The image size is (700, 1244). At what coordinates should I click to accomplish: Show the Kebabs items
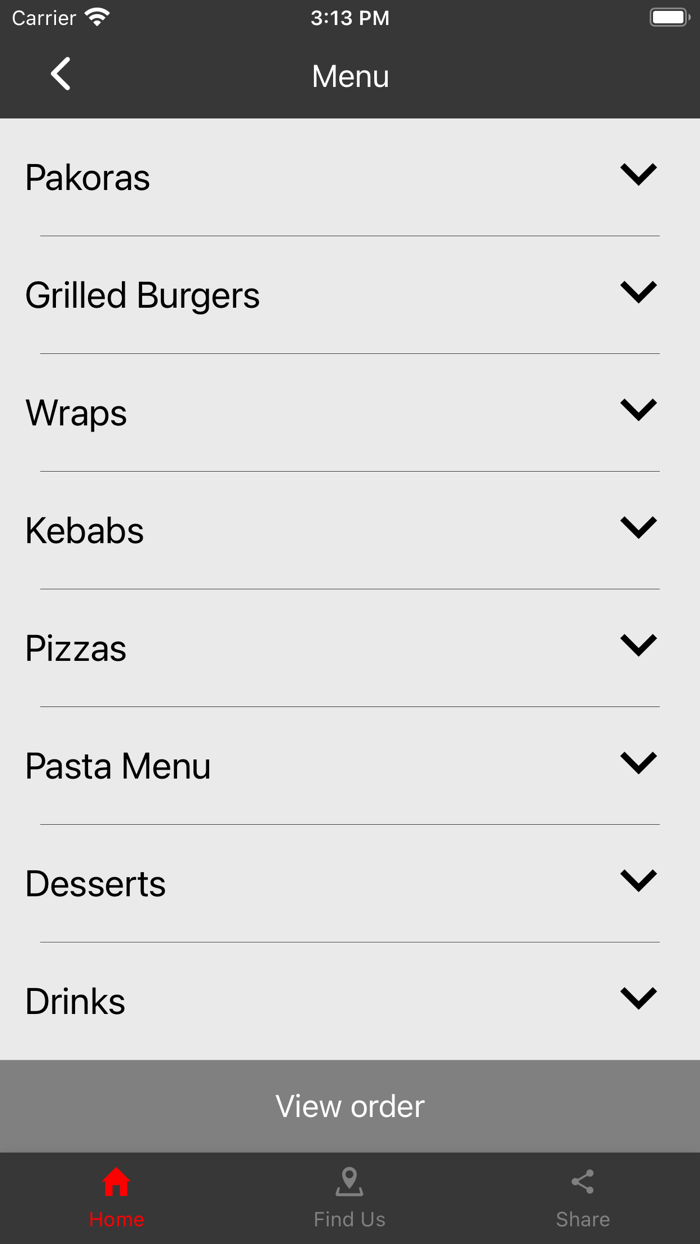point(638,528)
